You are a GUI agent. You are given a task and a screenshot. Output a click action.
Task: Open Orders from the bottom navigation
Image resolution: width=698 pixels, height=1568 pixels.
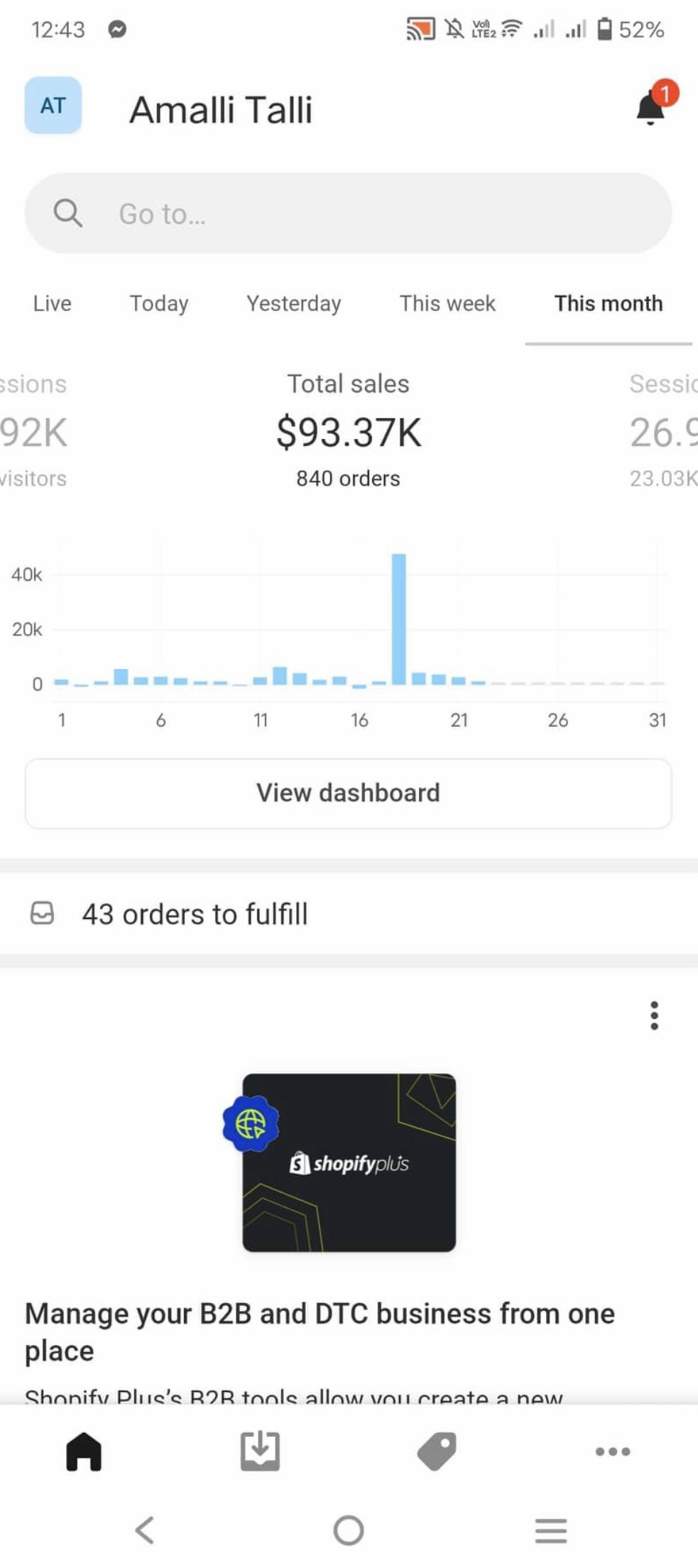point(259,1452)
